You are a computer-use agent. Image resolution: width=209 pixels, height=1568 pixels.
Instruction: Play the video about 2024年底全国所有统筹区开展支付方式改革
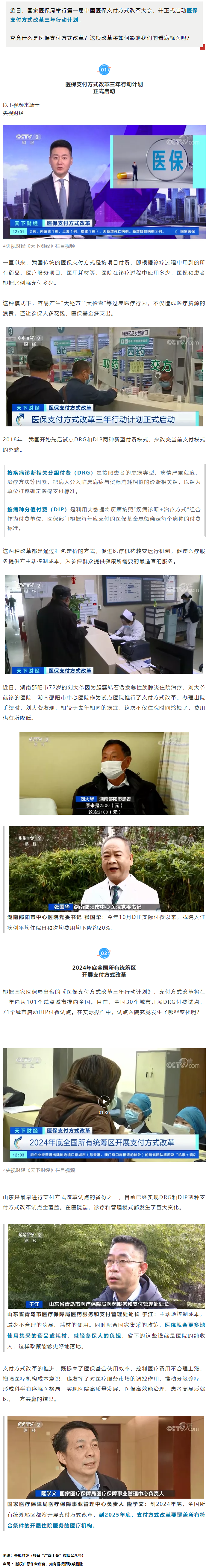pos(104,1101)
